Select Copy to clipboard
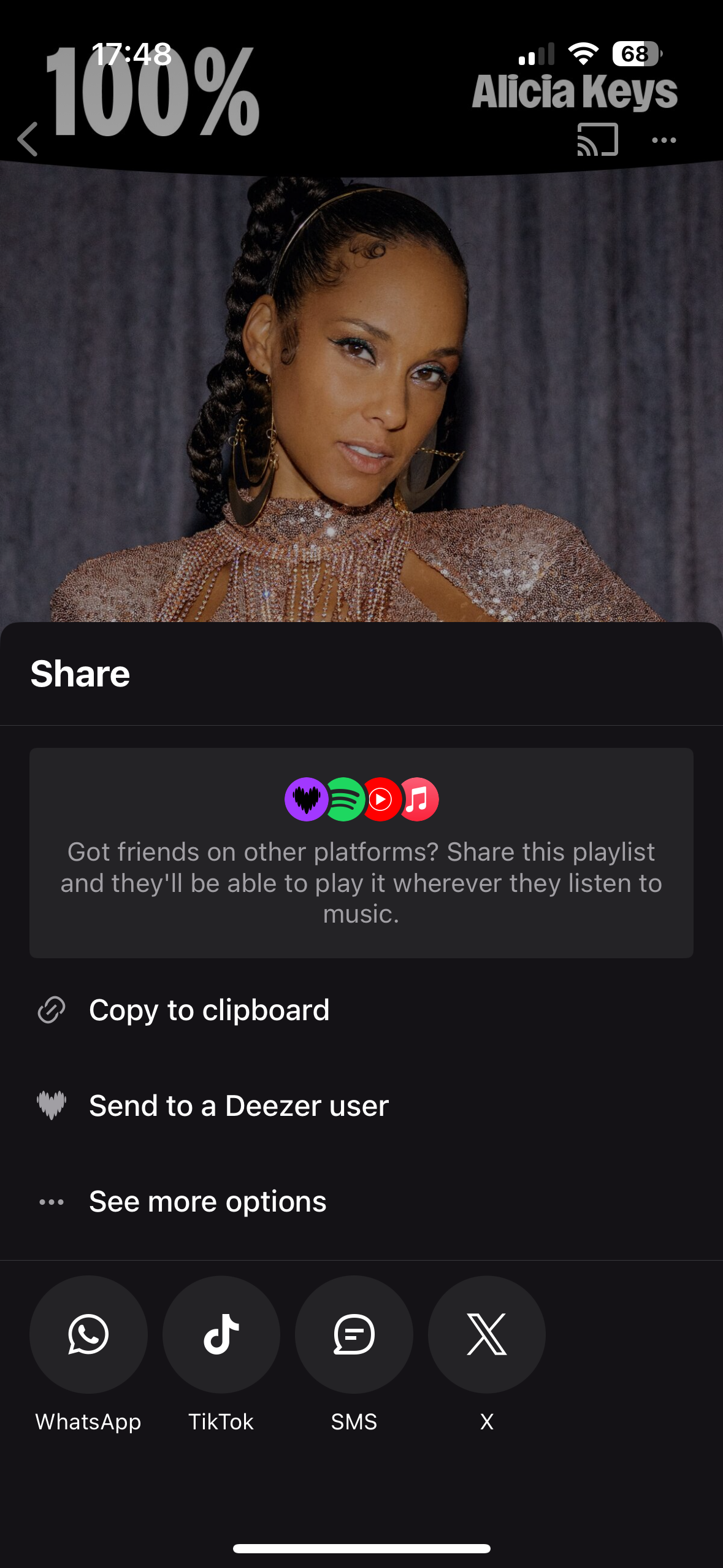 point(210,1010)
